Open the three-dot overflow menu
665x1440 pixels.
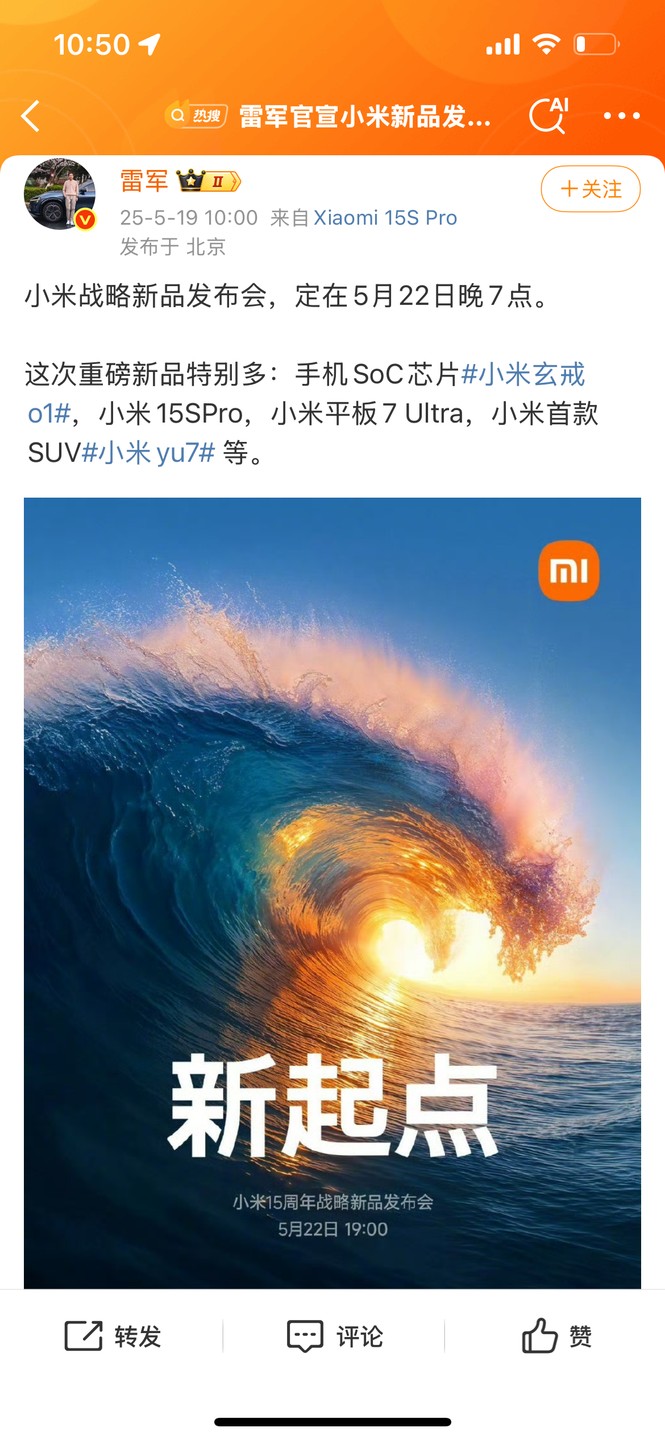point(621,116)
